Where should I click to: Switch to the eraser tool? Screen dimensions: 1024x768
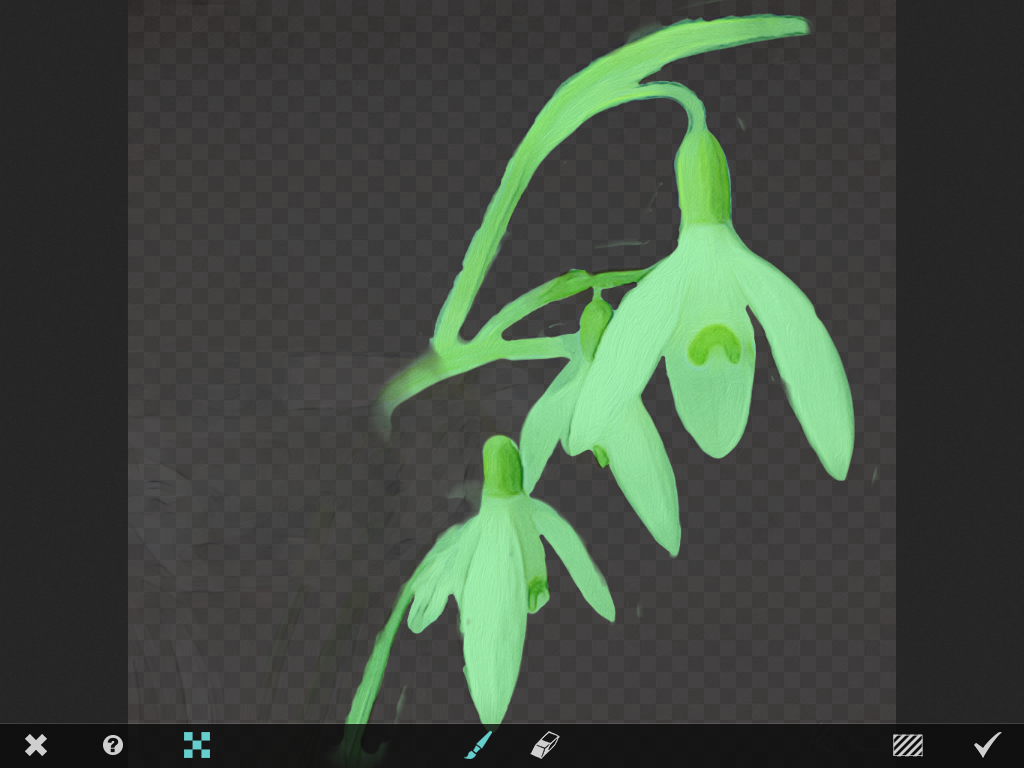pyautogui.click(x=545, y=745)
